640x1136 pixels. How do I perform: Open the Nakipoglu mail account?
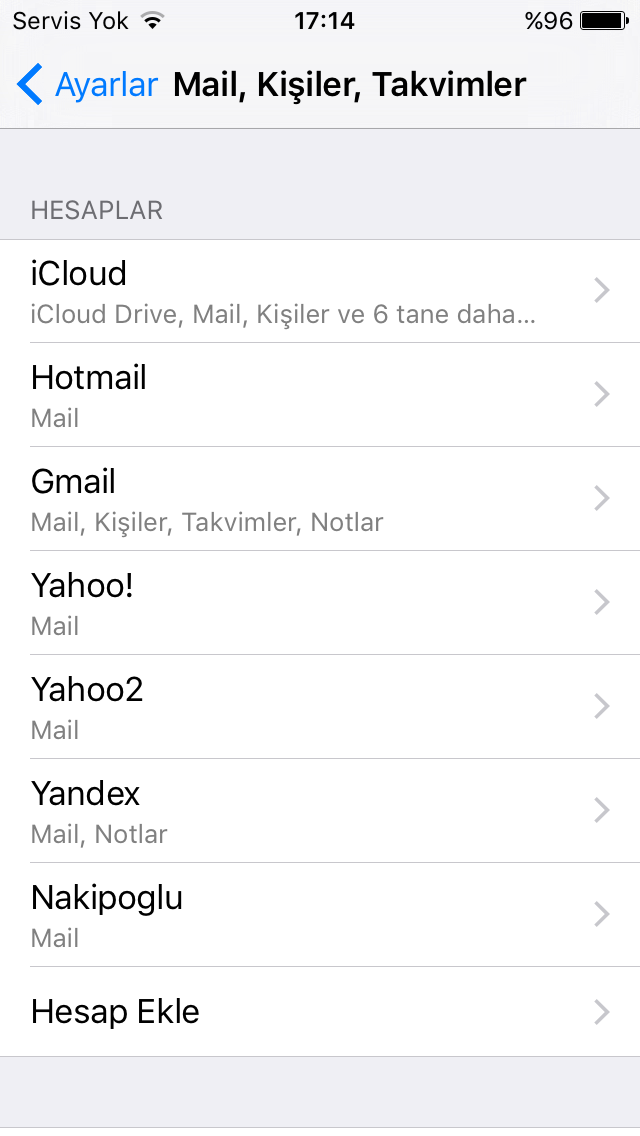[x=320, y=914]
